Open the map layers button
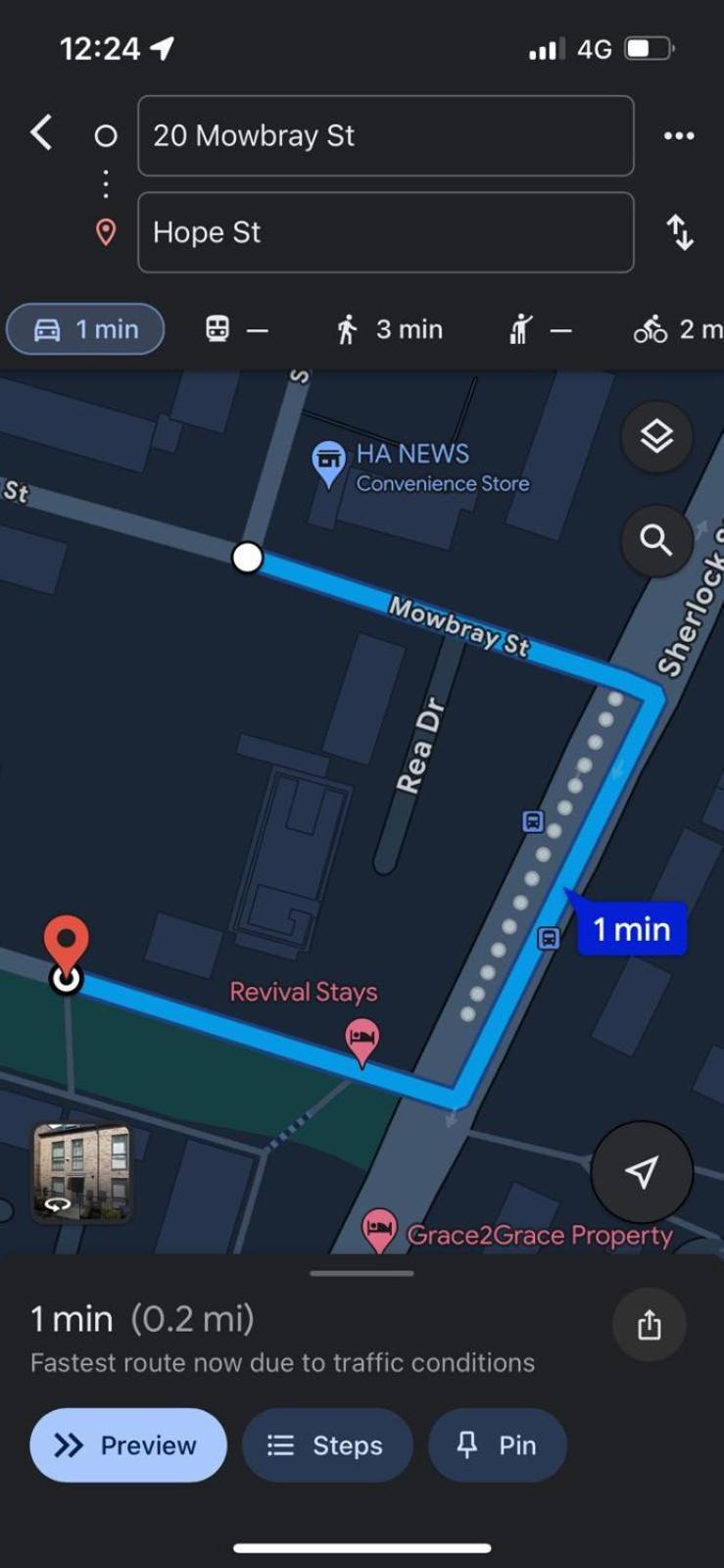The image size is (724, 1568). tap(656, 436)
